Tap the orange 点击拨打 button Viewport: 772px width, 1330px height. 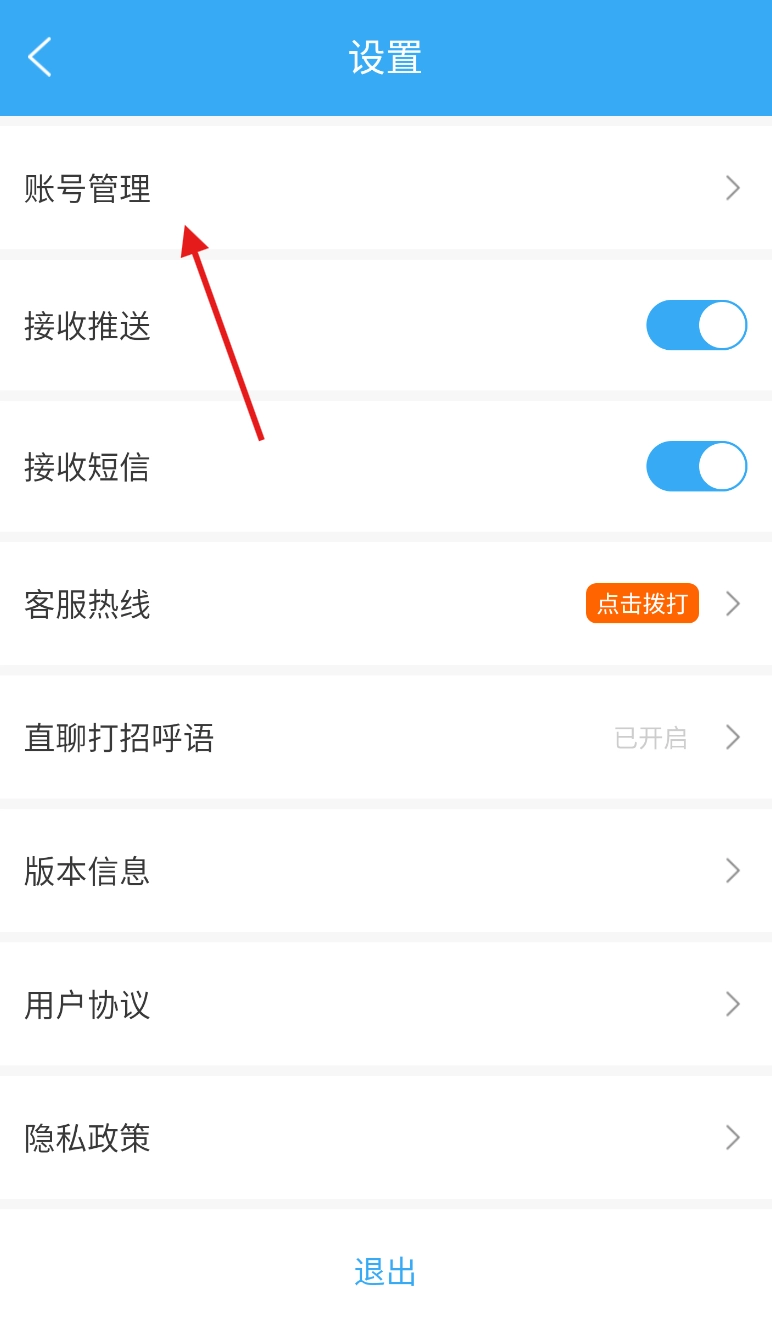642,603
